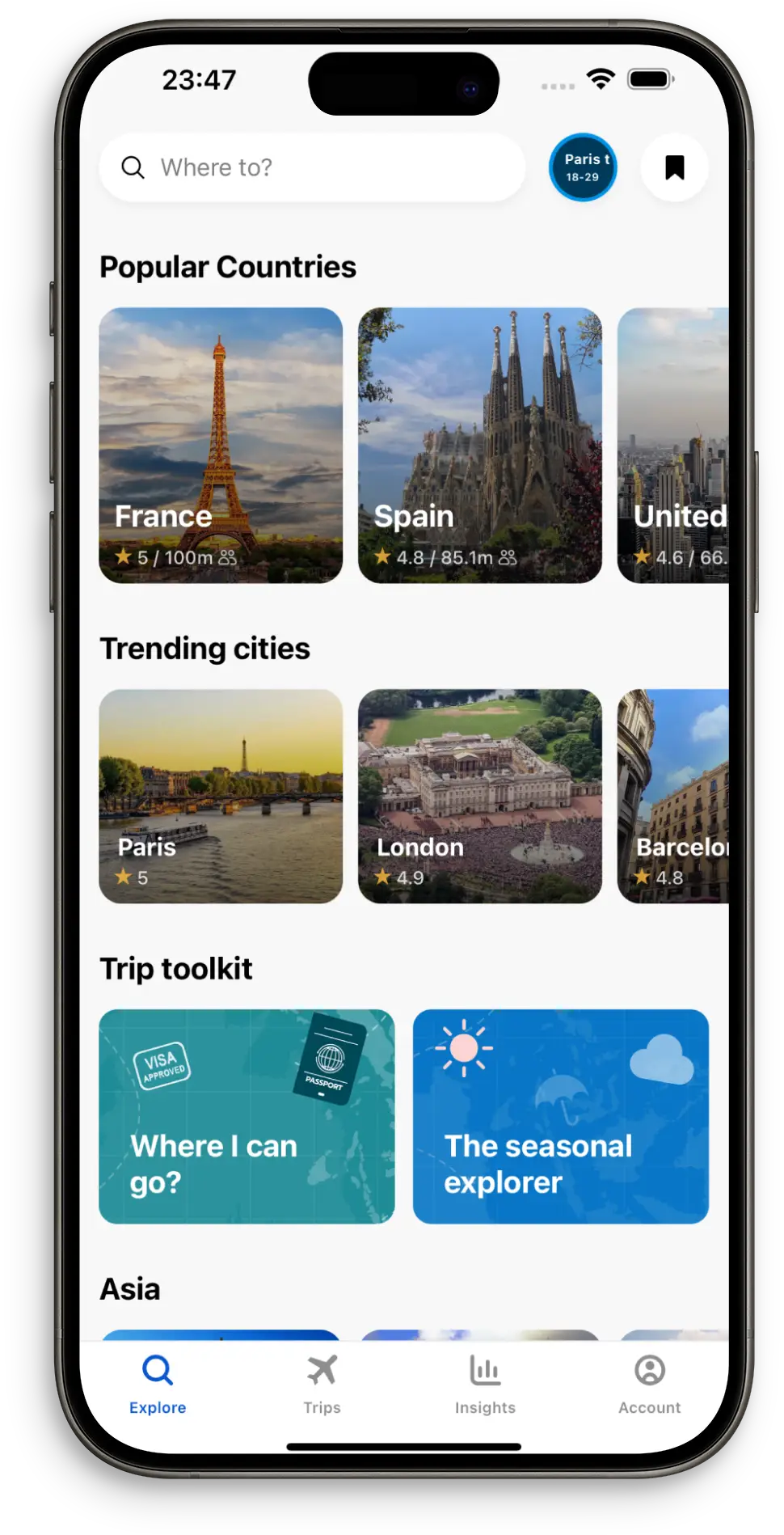The height and width of the screenshot is (1535, 784).
Task: Open the Spain country card
Action: [480, 445]
